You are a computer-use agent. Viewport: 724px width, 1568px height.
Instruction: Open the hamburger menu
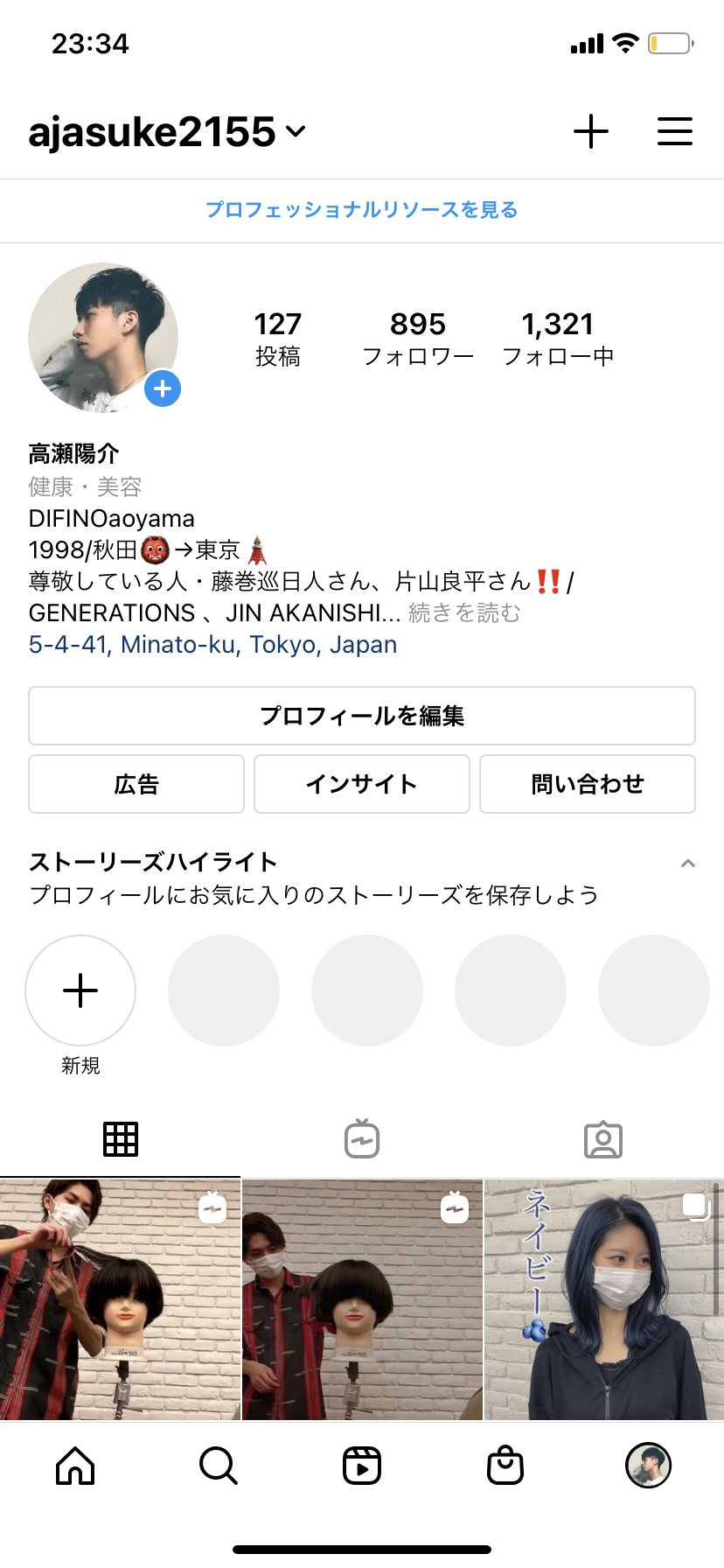pyautogui.click(x=675, y=132)
